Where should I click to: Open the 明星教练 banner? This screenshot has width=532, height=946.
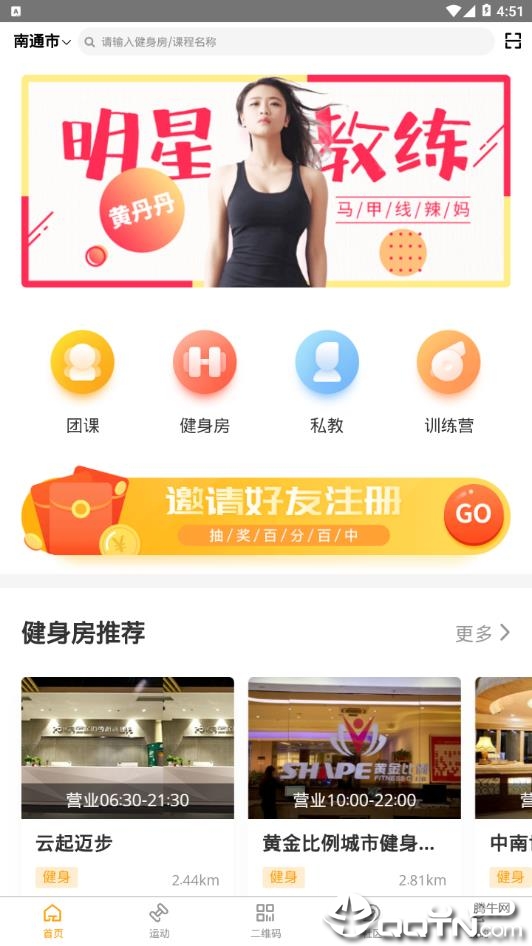(266, 181)
